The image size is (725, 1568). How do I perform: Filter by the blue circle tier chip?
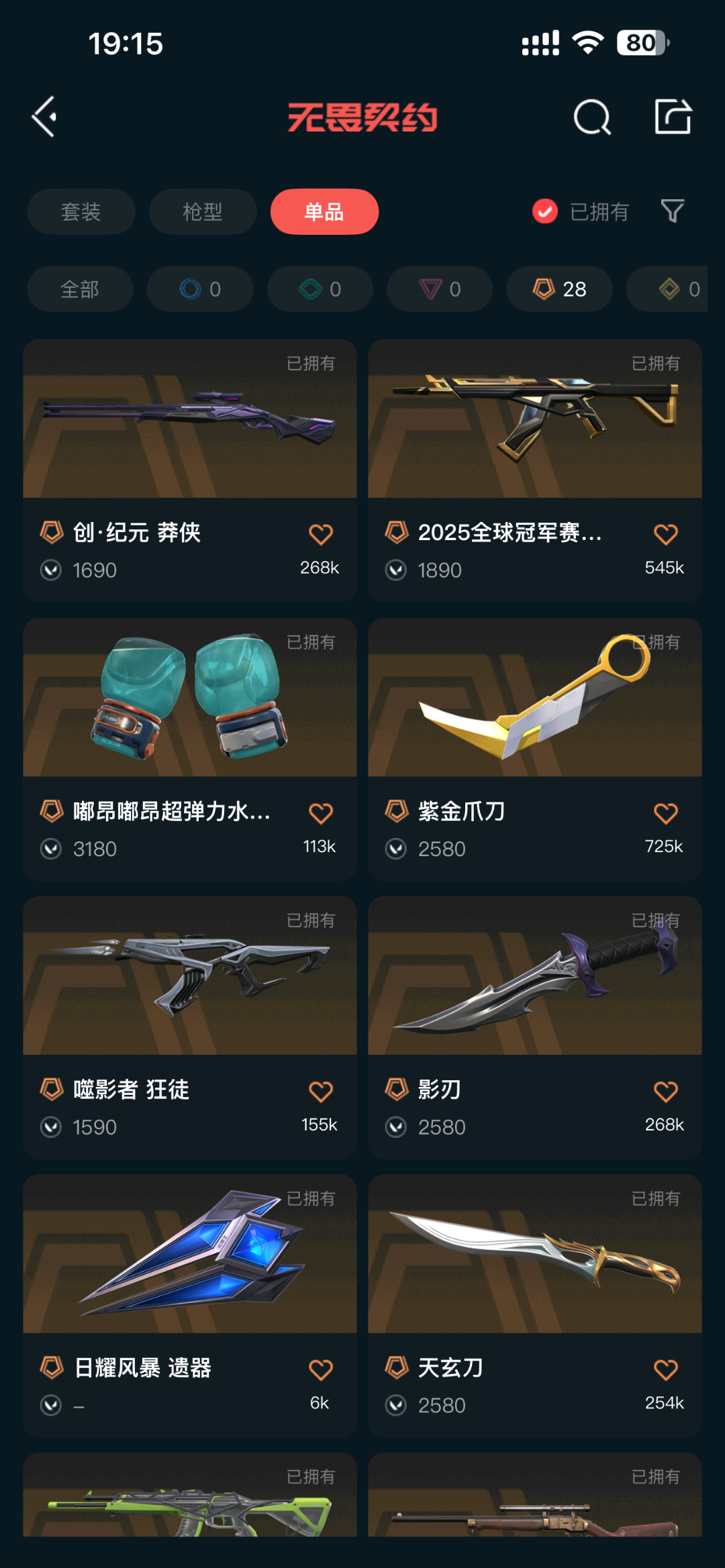(x=200, y=289)
